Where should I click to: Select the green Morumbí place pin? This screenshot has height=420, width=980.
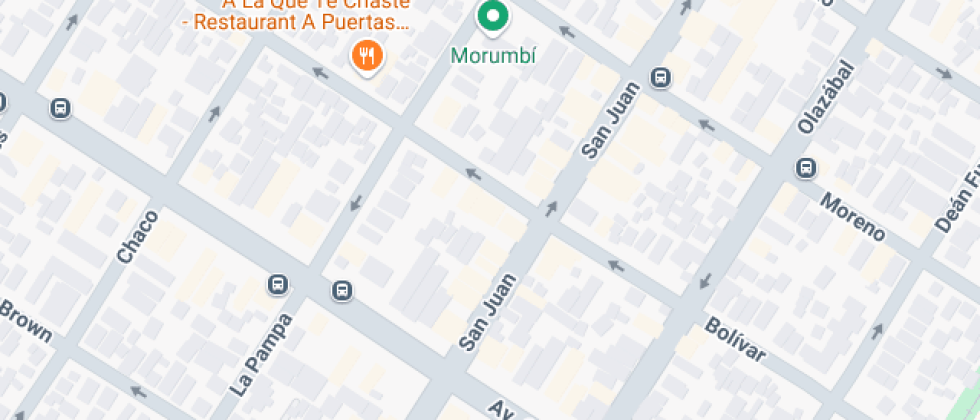(x=492, y=16)
